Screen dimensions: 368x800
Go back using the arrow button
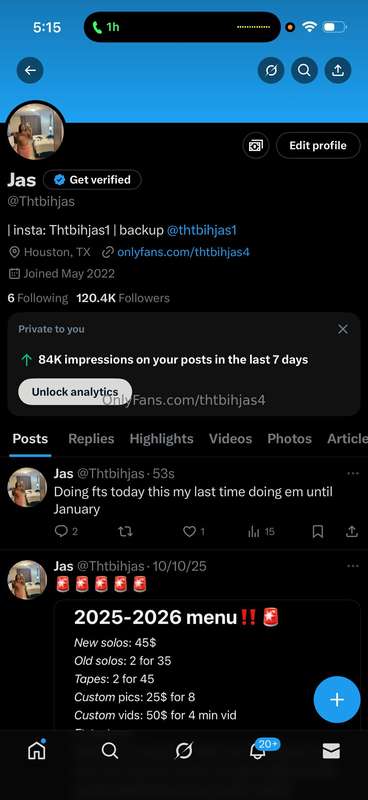[x=30, y=70]
